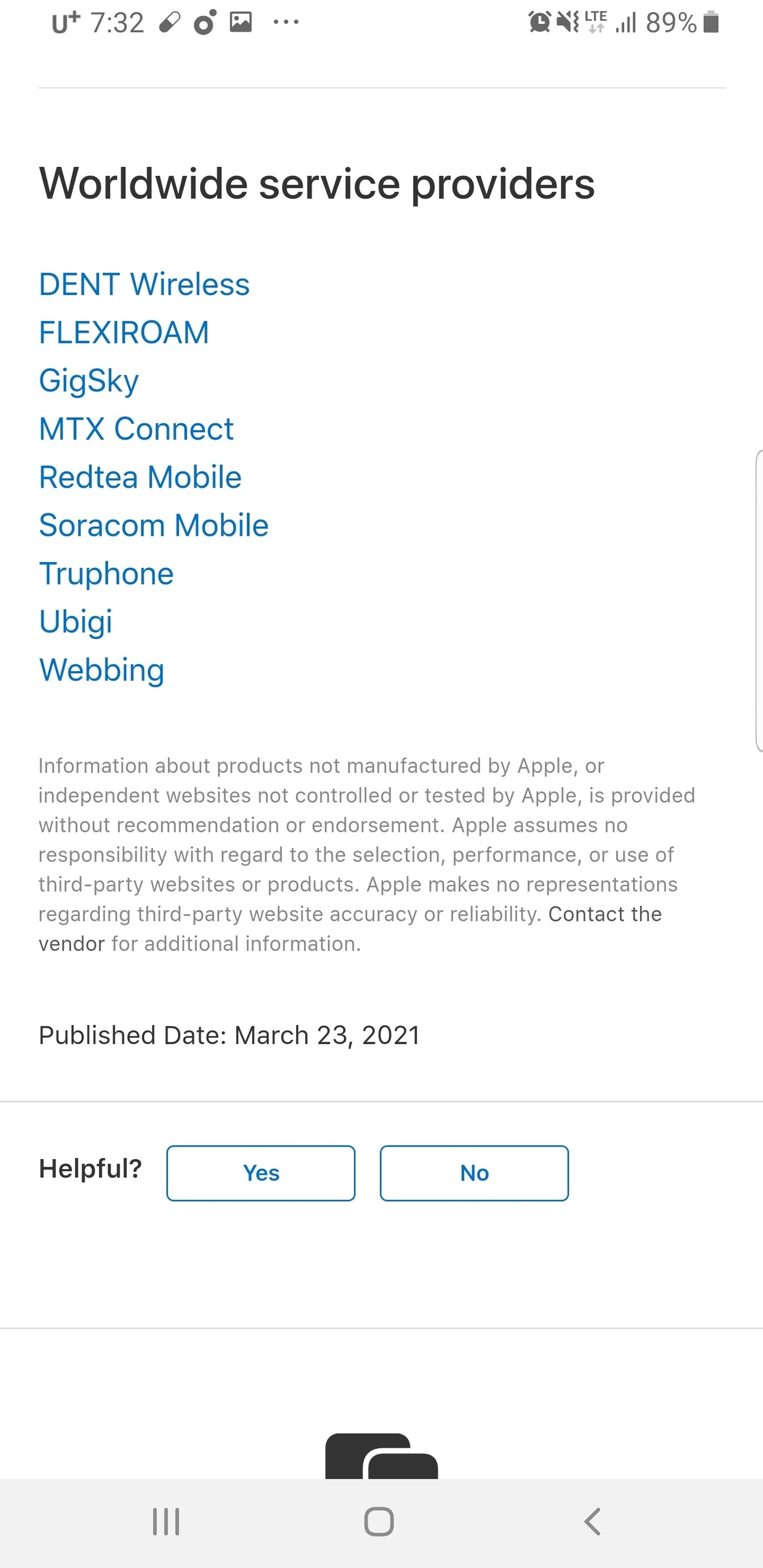Open MTX Connect provider page
The image size is (763, 1568).
point(137,429)
